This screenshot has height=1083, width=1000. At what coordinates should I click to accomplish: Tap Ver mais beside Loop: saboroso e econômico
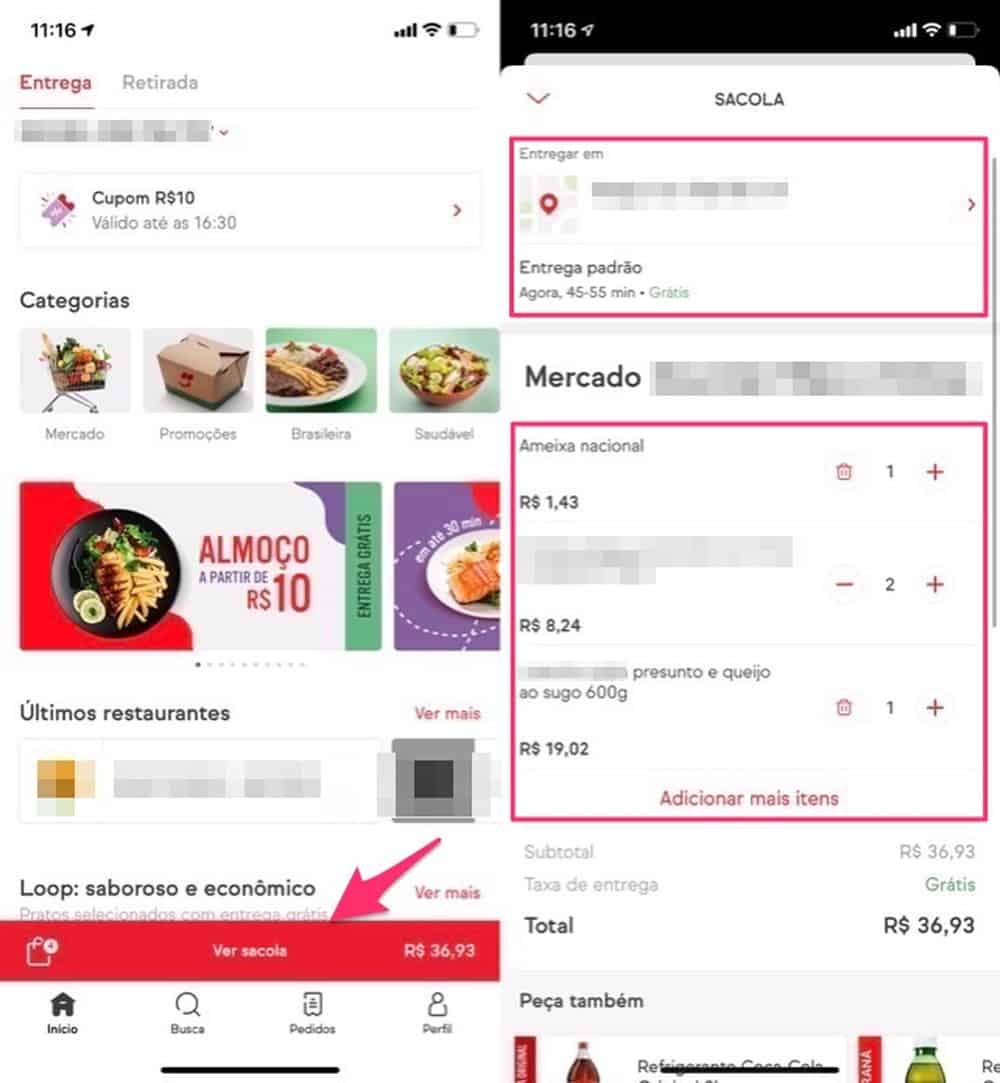[x=447, y=892]
